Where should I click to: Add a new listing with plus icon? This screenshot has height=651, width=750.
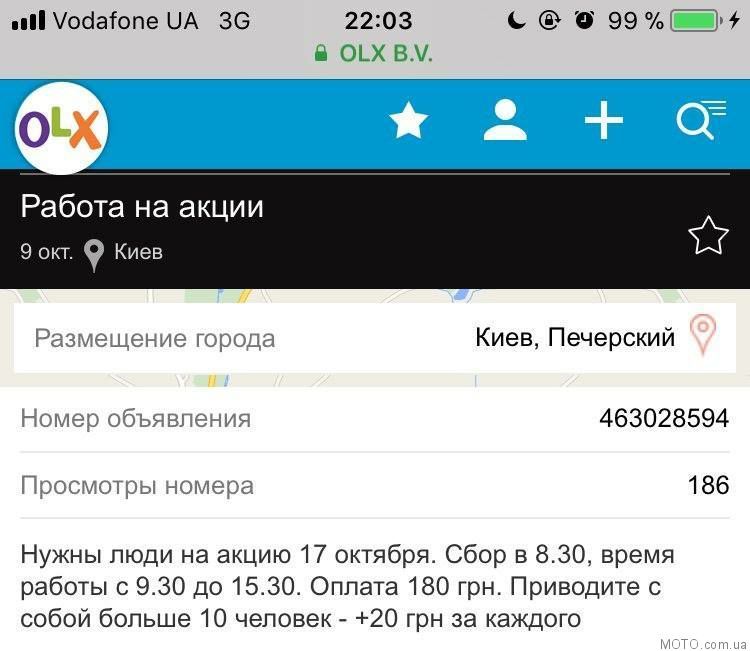pyautogui.click(x=603, y=121)
